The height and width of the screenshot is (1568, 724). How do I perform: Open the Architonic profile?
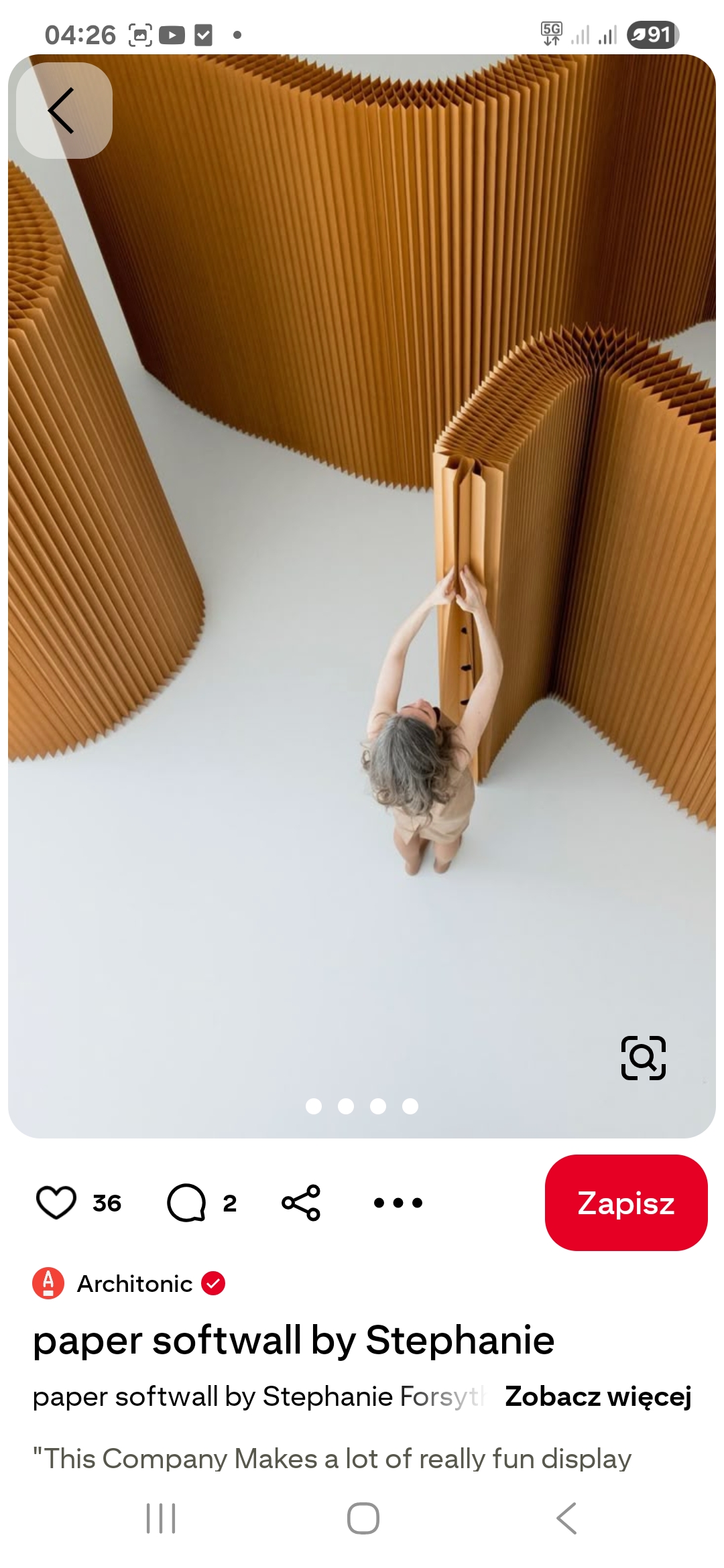point(134,1283)
